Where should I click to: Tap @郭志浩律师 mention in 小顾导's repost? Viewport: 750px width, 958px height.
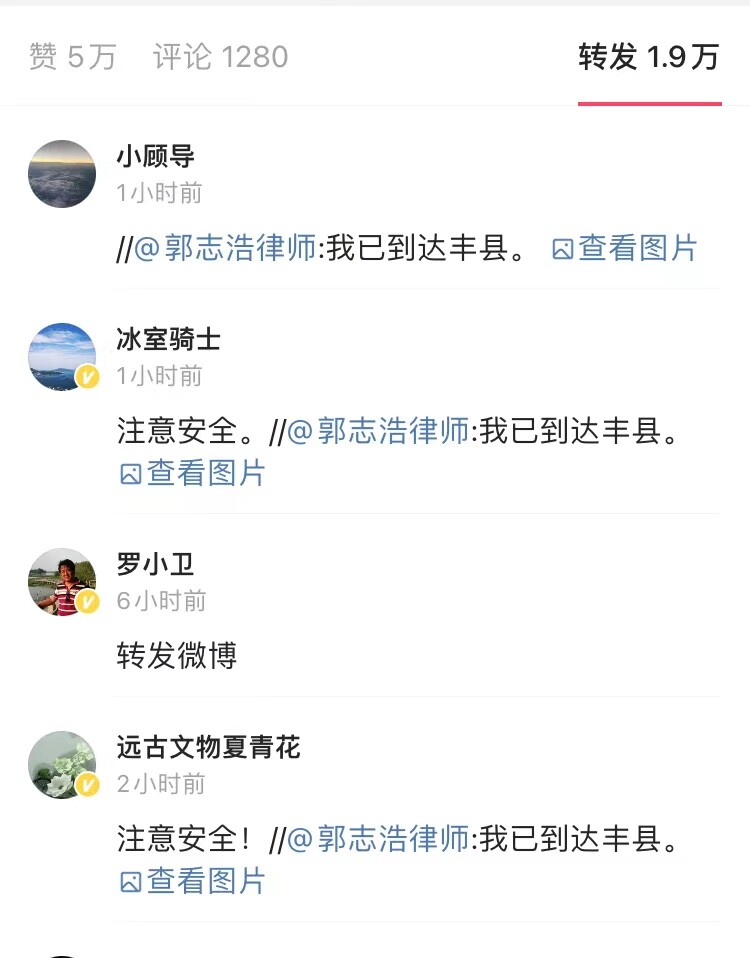coord(225,248)
